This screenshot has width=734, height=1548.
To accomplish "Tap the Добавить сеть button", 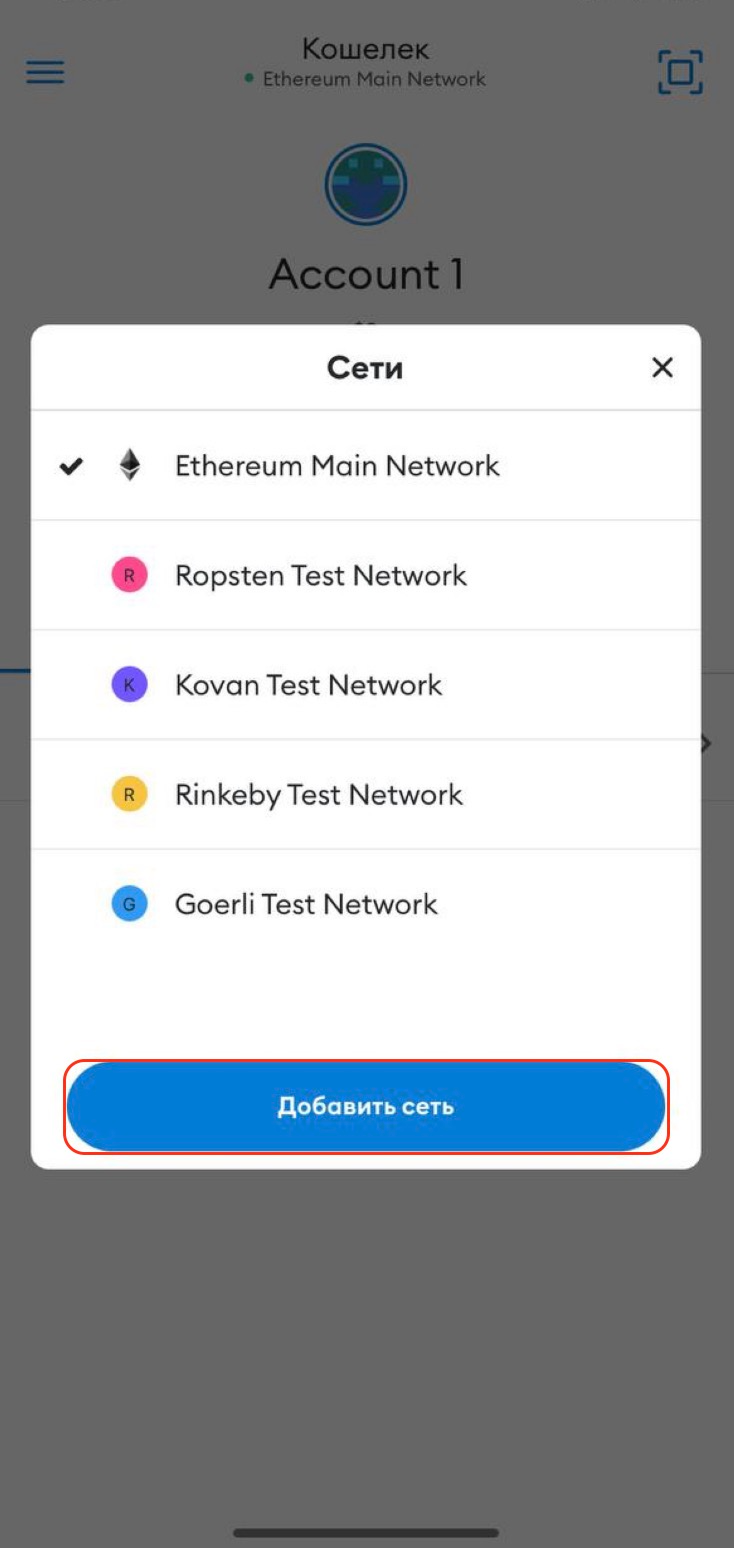I will click(x=366, y=1107).
